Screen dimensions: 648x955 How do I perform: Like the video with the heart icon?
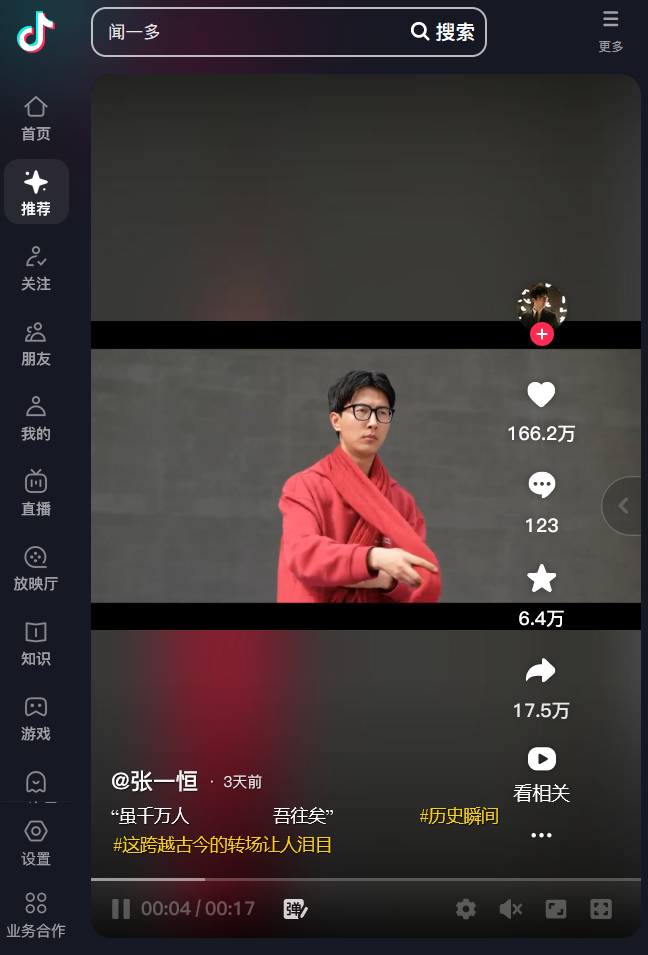pos(541,396)
